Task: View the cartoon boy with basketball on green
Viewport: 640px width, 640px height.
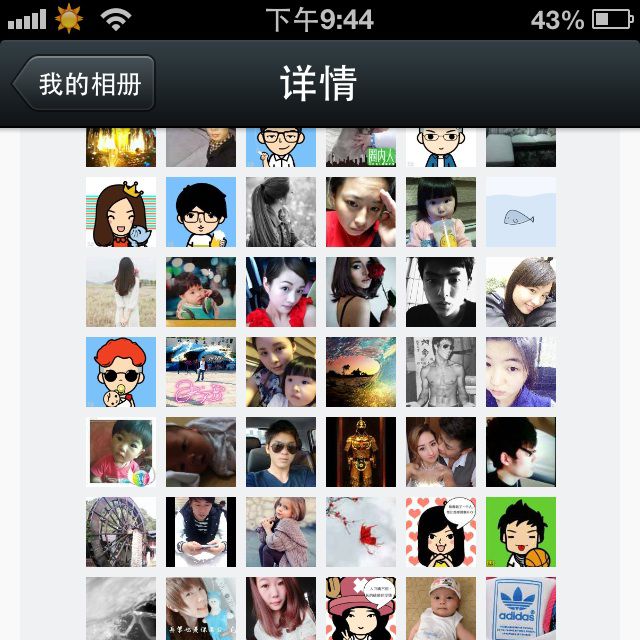Action: click(x=521, y=532)
